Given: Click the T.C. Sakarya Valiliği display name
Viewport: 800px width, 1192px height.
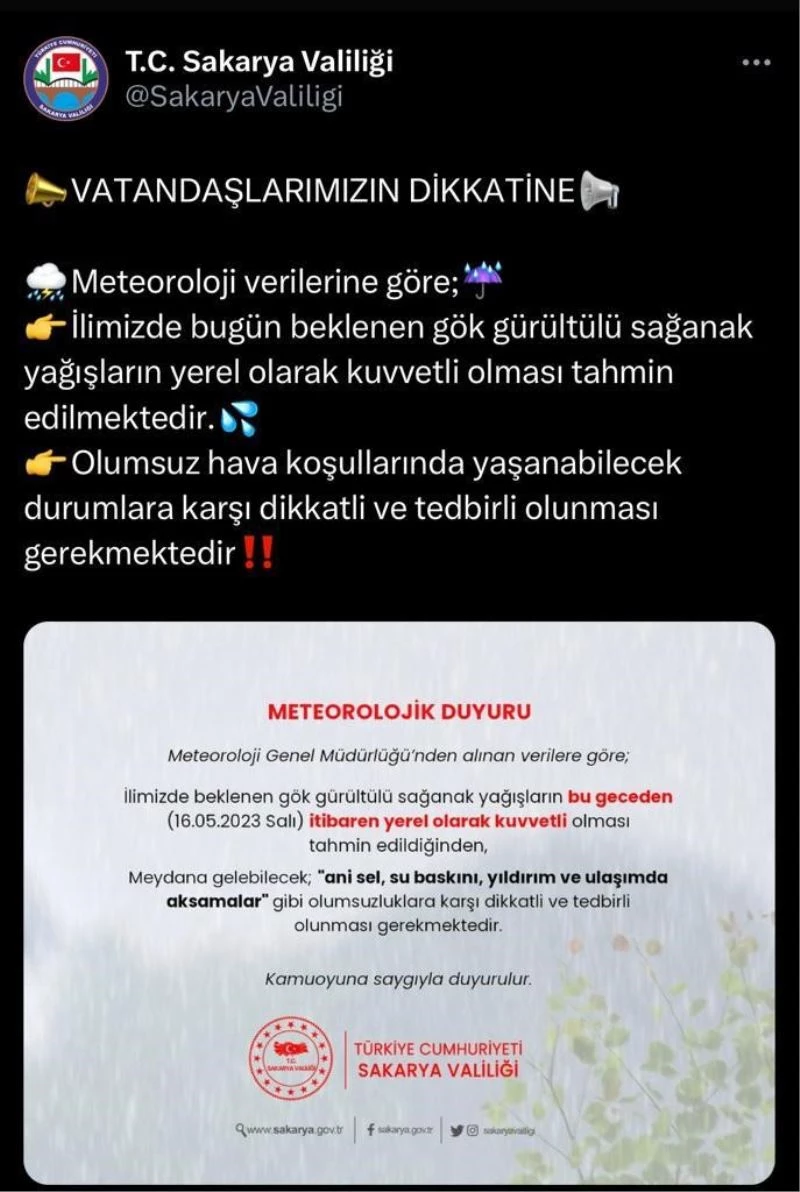Looking at the screenshot, I should [x=262, y=60].
